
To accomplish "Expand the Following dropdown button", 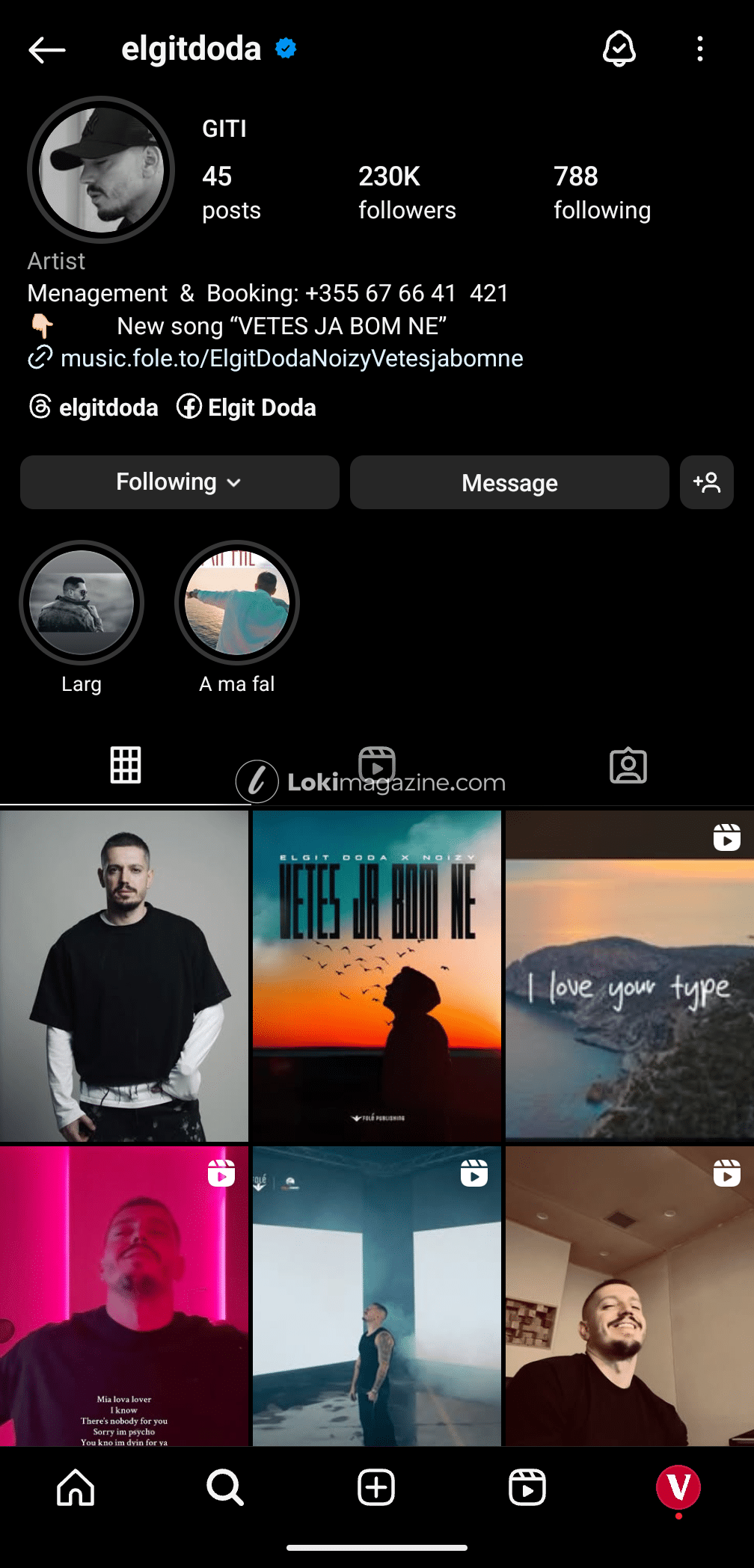I will coord(180,482).
